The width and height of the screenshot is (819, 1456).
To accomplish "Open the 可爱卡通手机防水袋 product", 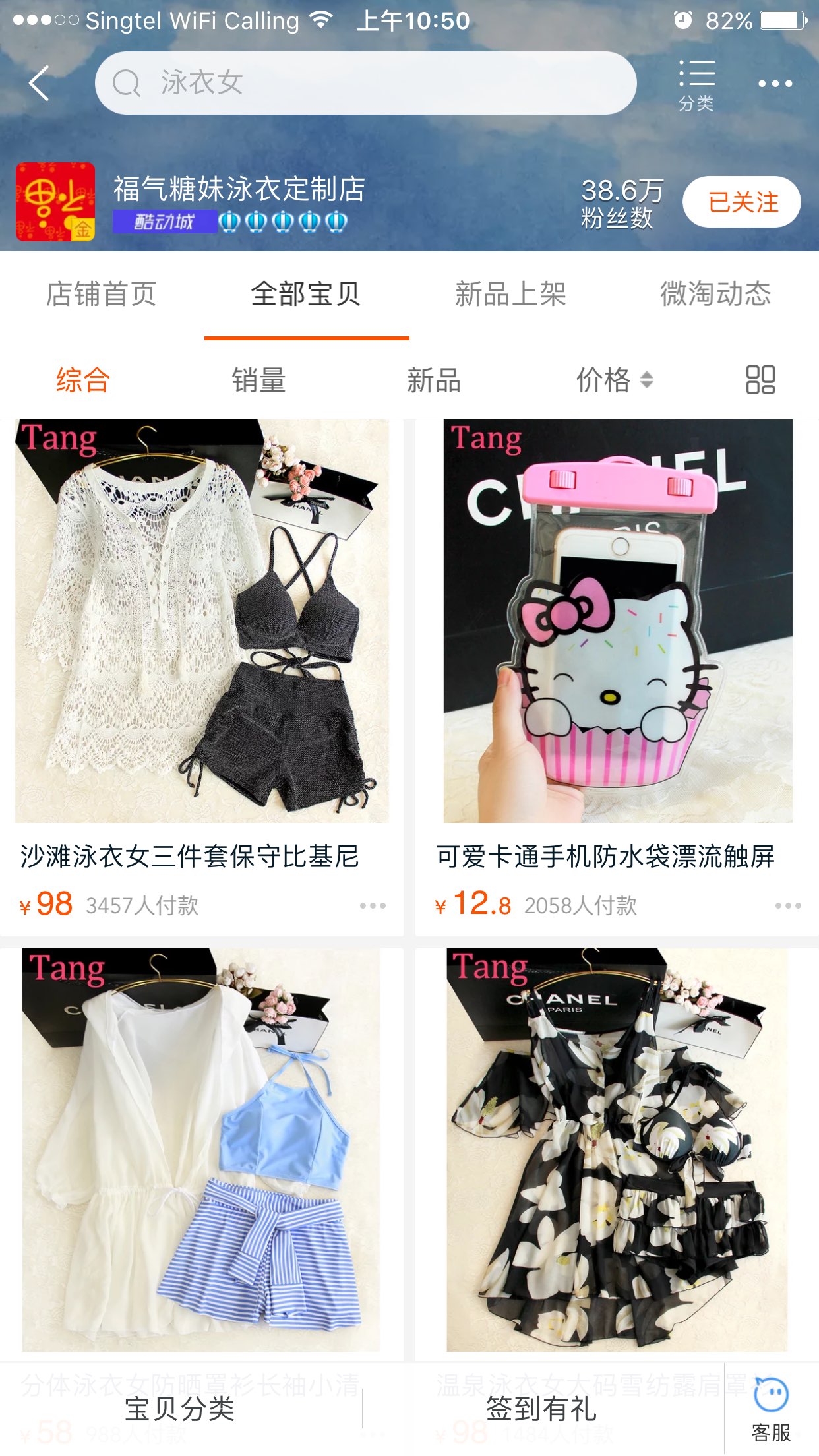I will pos(617,621).
